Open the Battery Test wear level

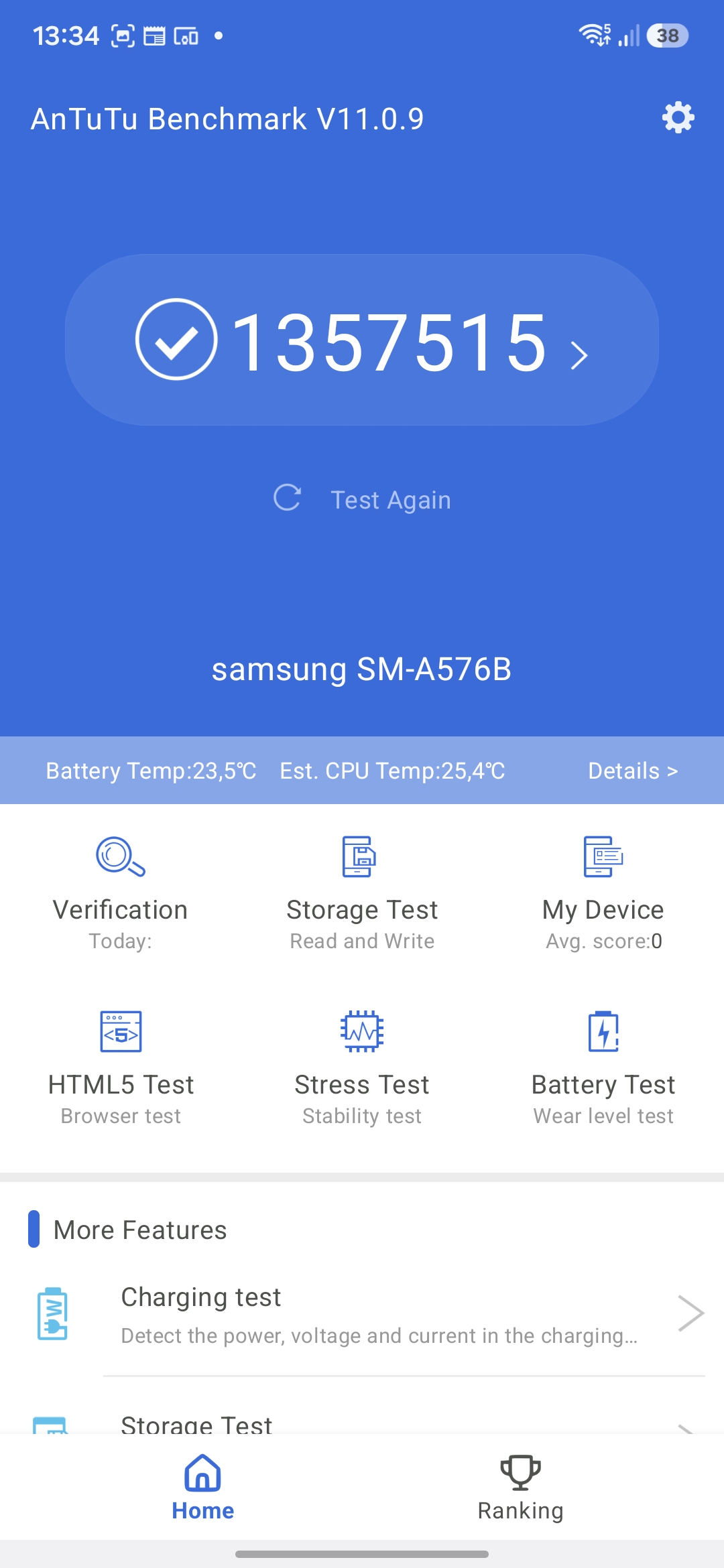[x=603, y=1067]
